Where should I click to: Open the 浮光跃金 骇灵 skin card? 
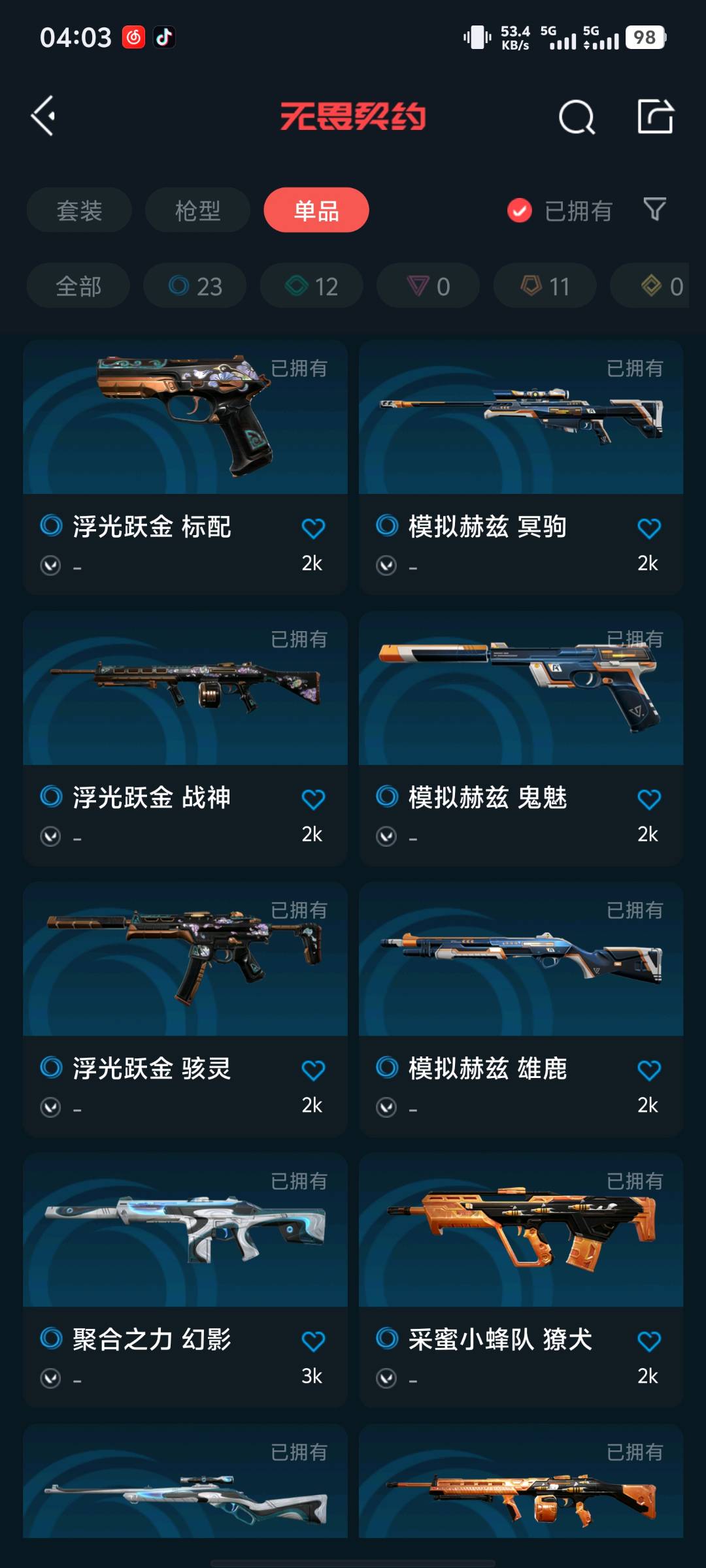(x=185, y=1009)
